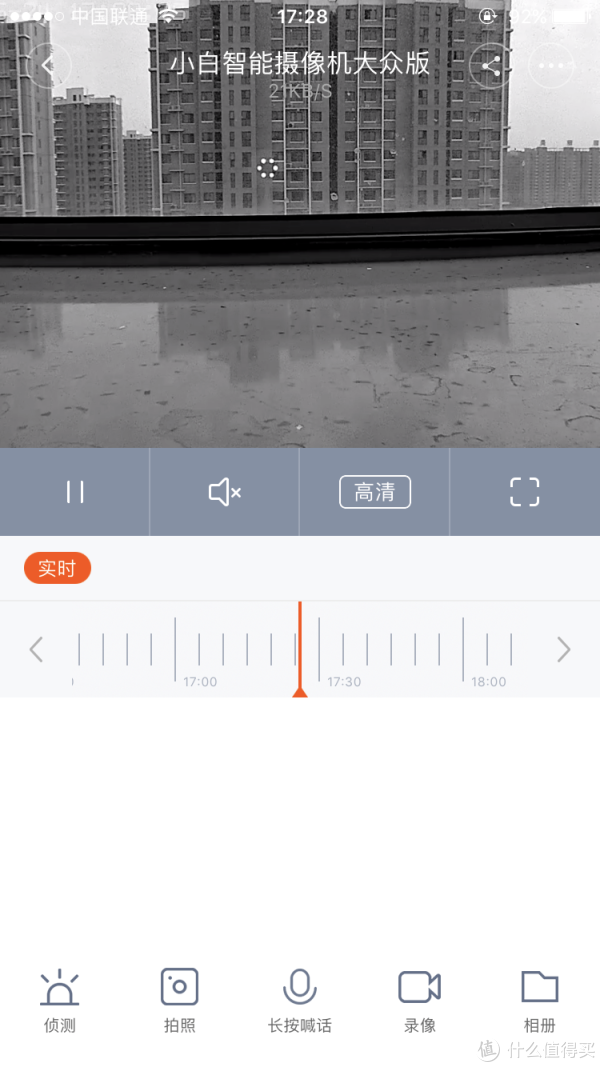
Task: Go back using the top-left arrow
Action: click(x=49, y=67)
